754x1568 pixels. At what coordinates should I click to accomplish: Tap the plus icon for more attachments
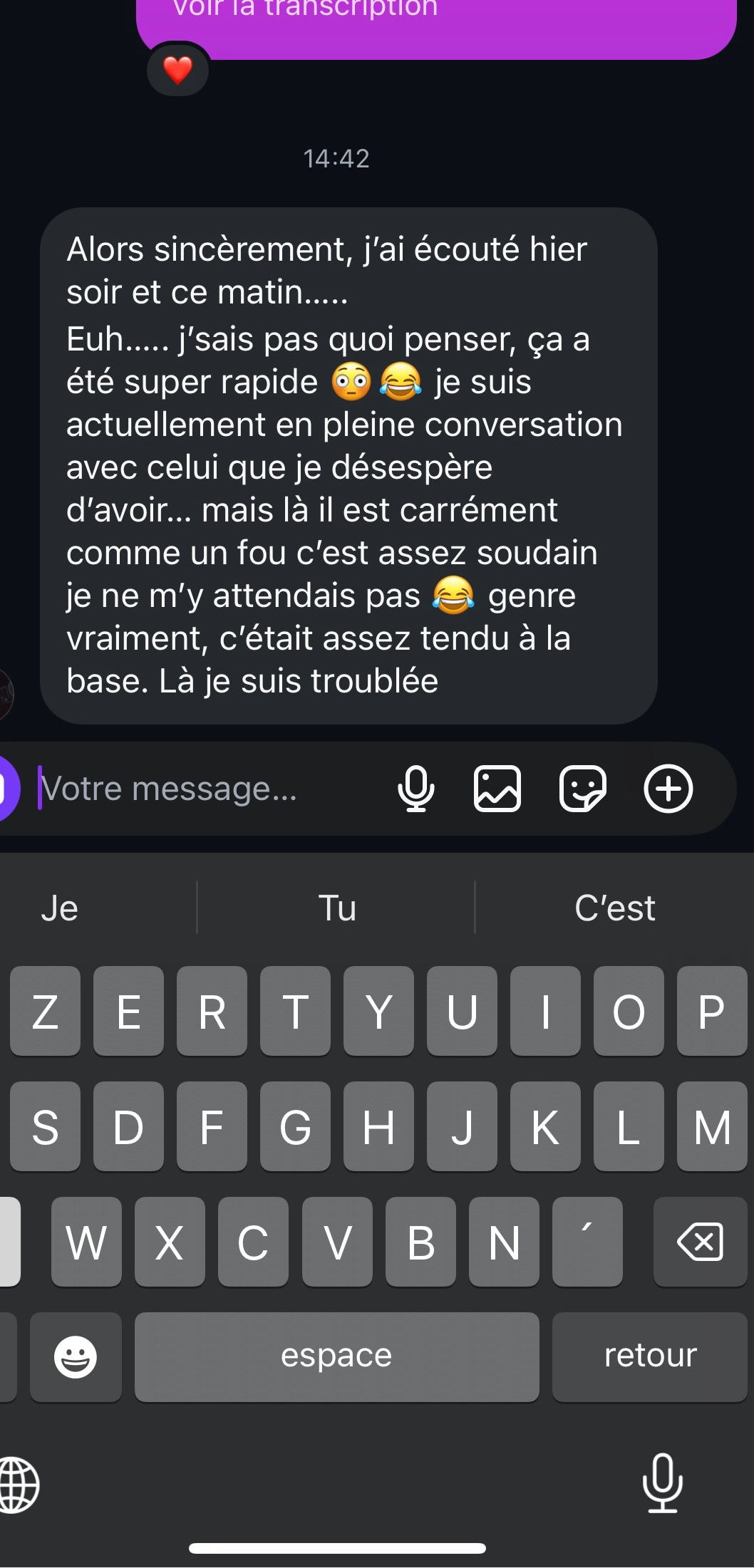(667, 789)
